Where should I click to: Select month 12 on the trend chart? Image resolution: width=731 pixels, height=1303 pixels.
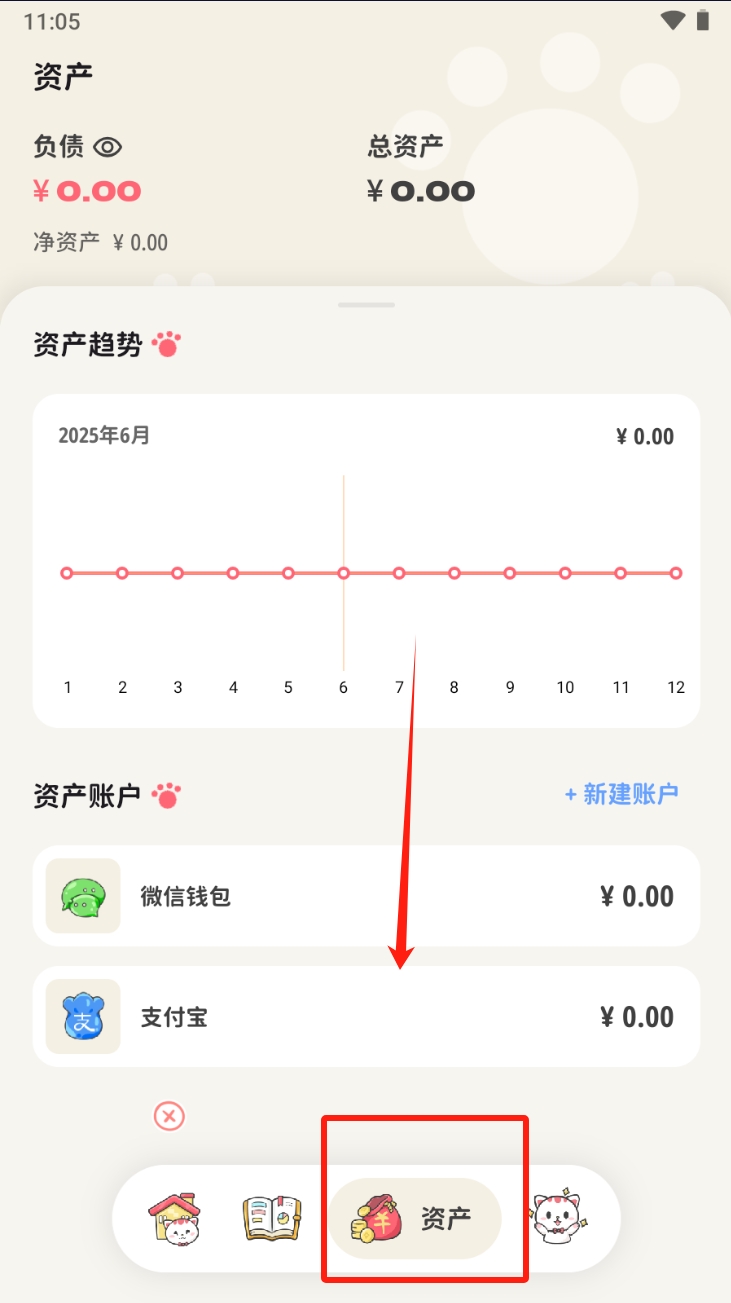(676, 573)
